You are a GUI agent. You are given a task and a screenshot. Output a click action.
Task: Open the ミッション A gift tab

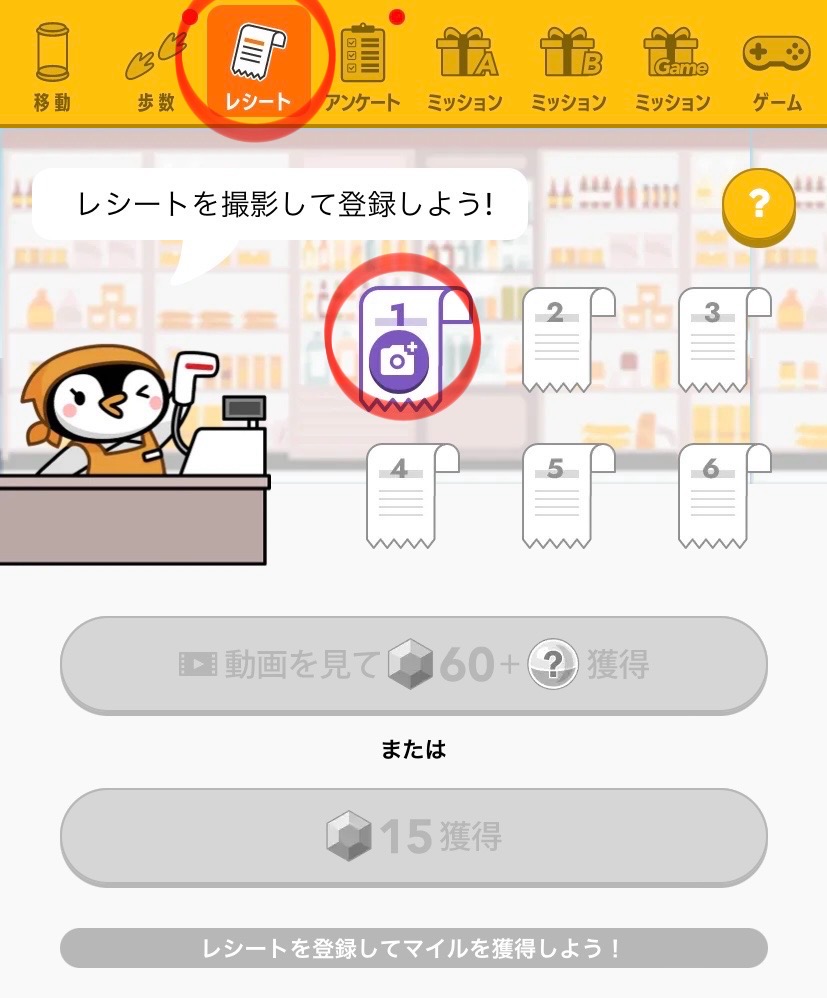(x=465, y=64)
